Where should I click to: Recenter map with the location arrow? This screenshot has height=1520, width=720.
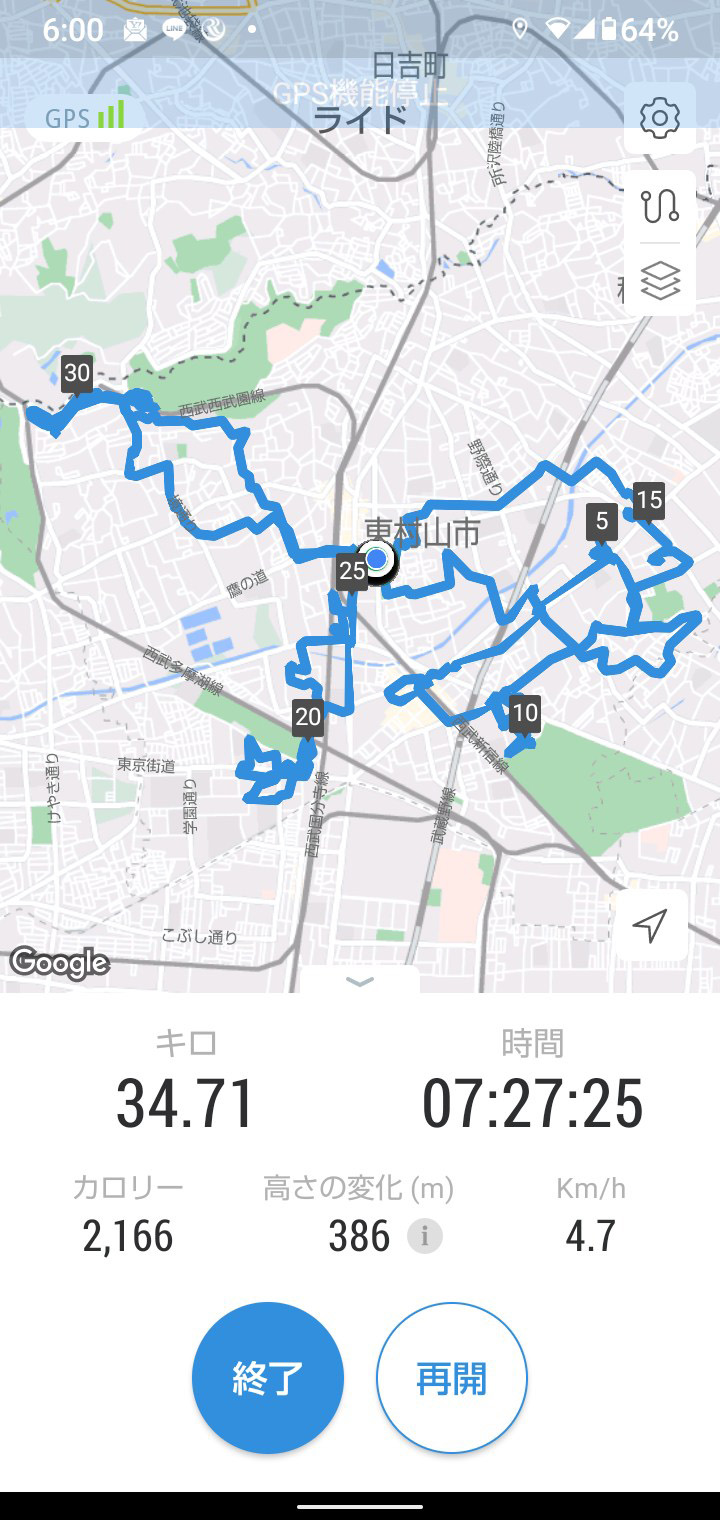(x=651, y=926)
